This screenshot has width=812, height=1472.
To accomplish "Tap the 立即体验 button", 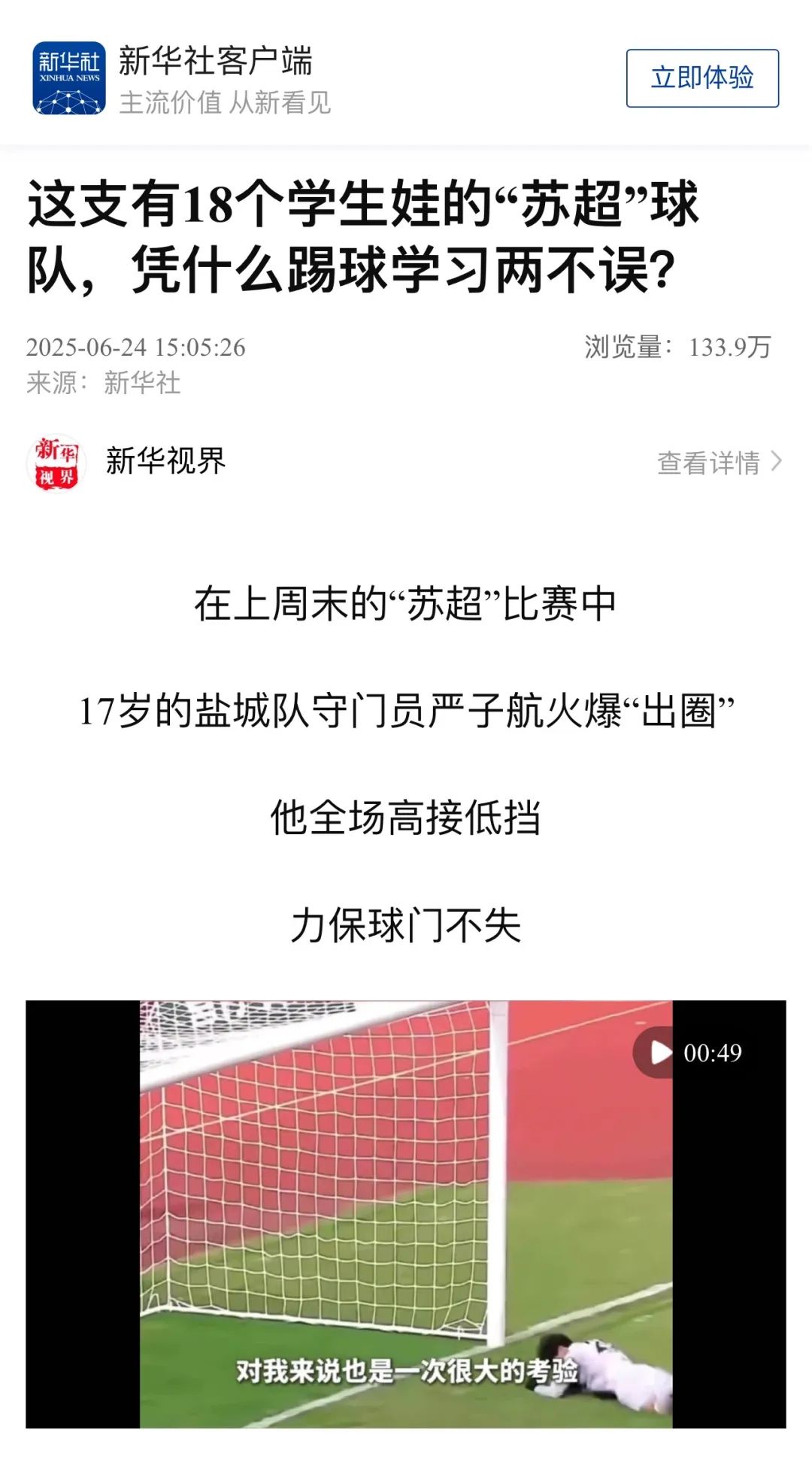I will 701,78.
